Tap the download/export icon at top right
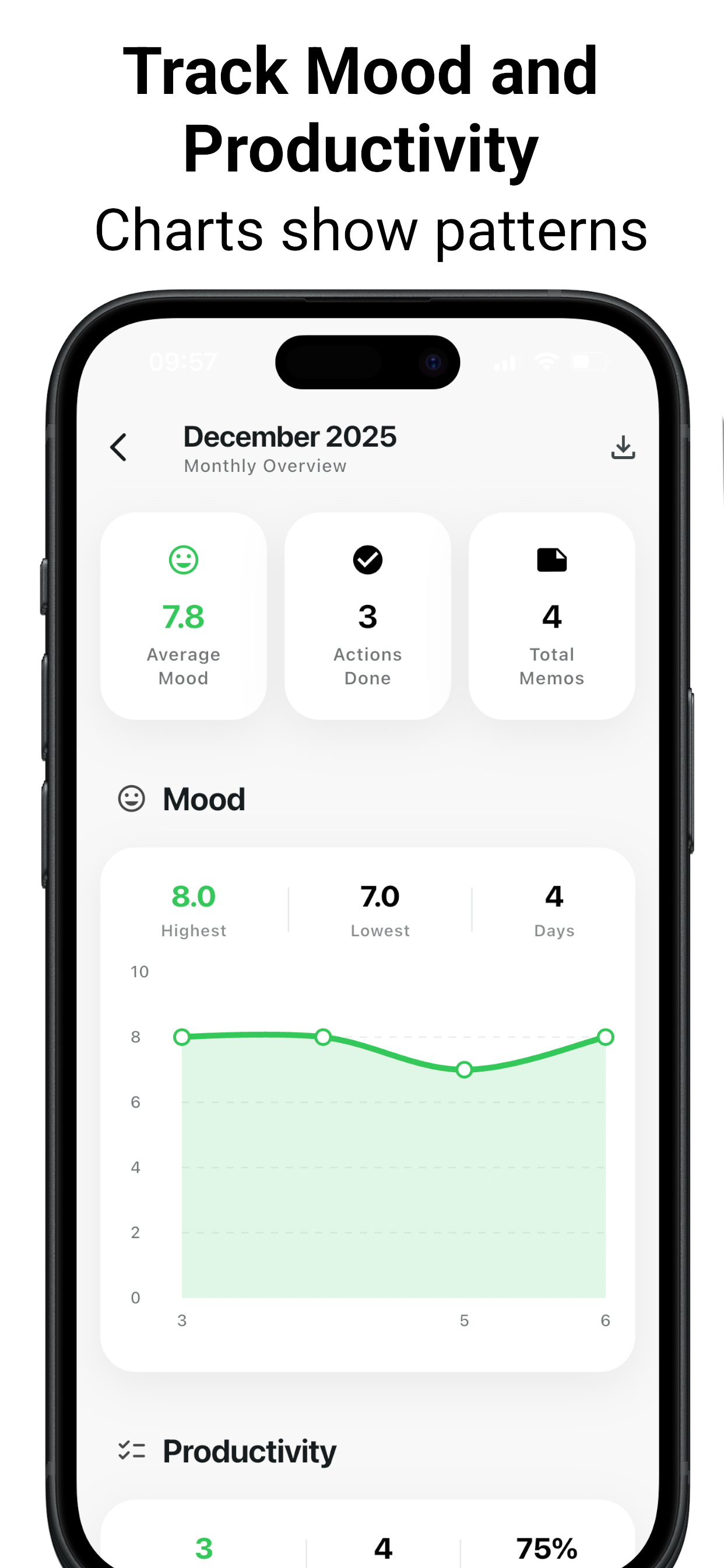Viewport: 724px width, 1568px height. 623,448
